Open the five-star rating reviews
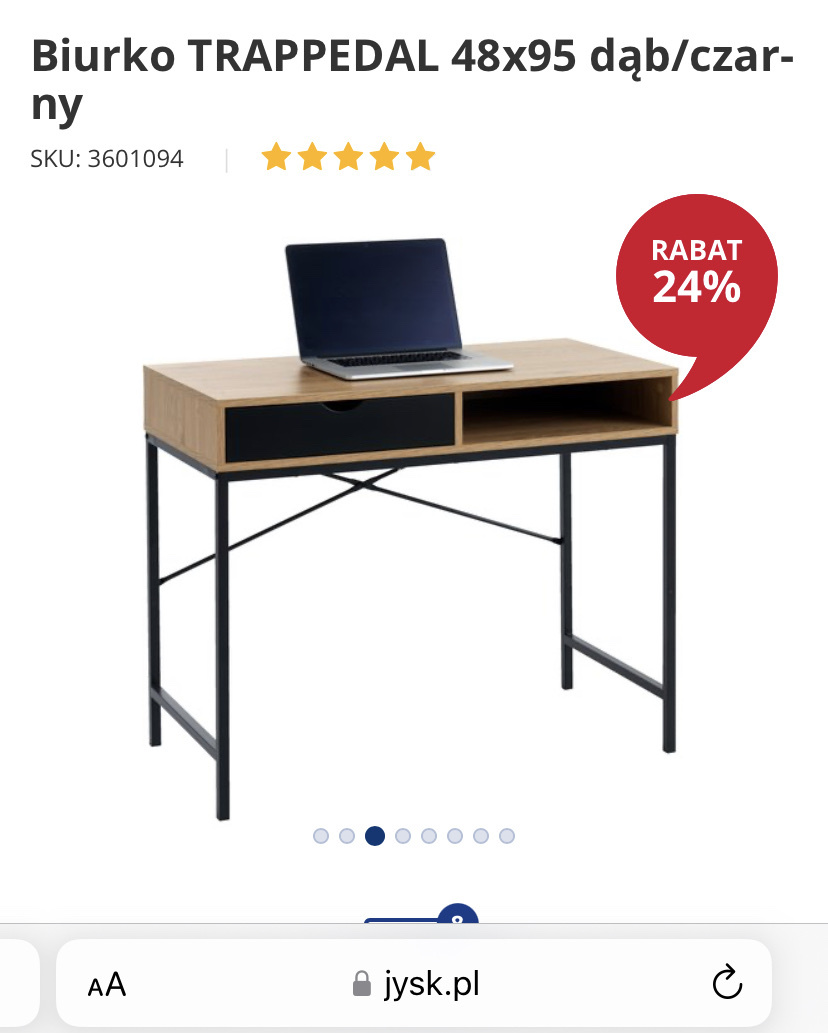 (x=348, y=158)
